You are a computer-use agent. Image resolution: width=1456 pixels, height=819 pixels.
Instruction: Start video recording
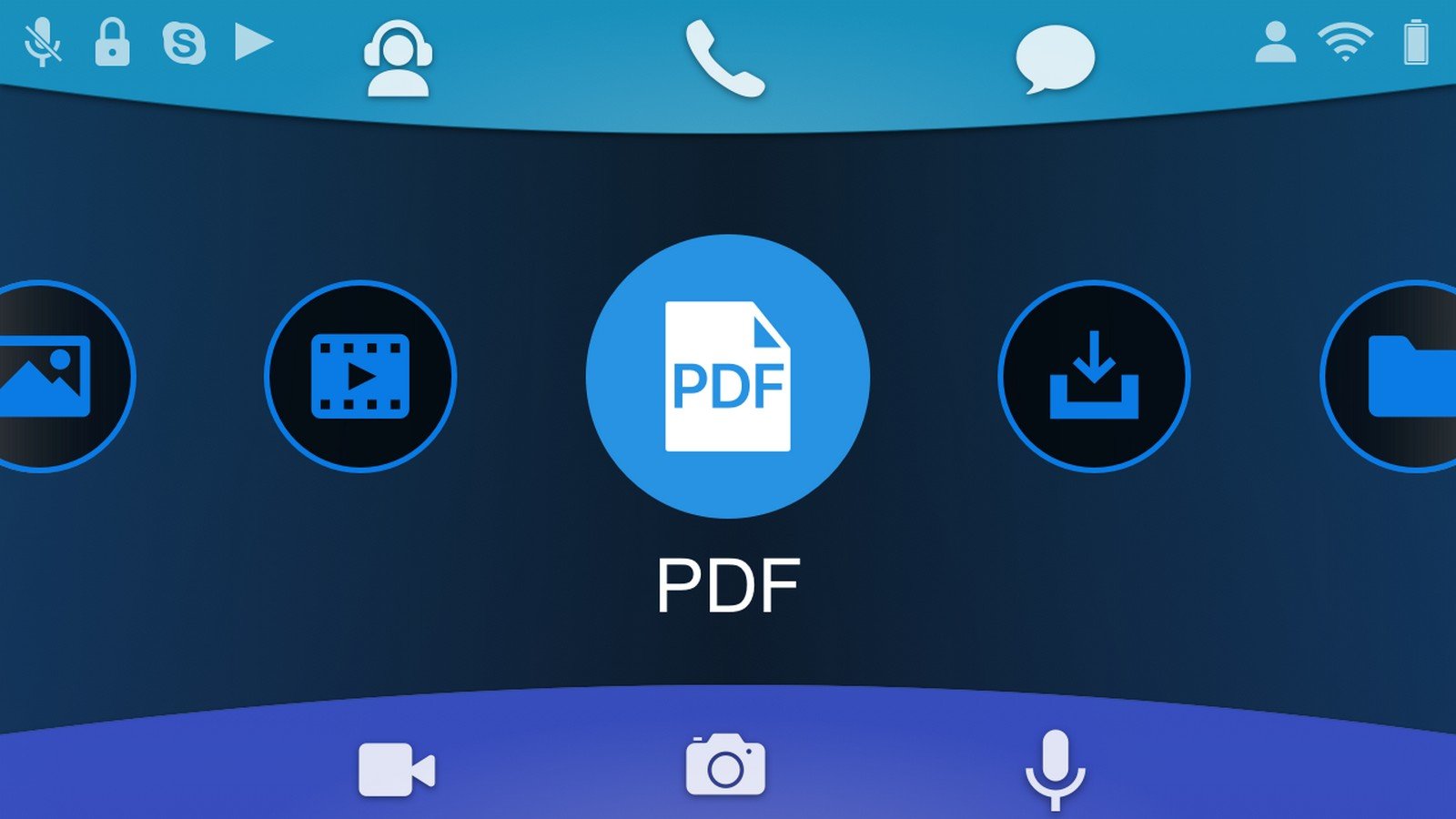tap(397, 770)
